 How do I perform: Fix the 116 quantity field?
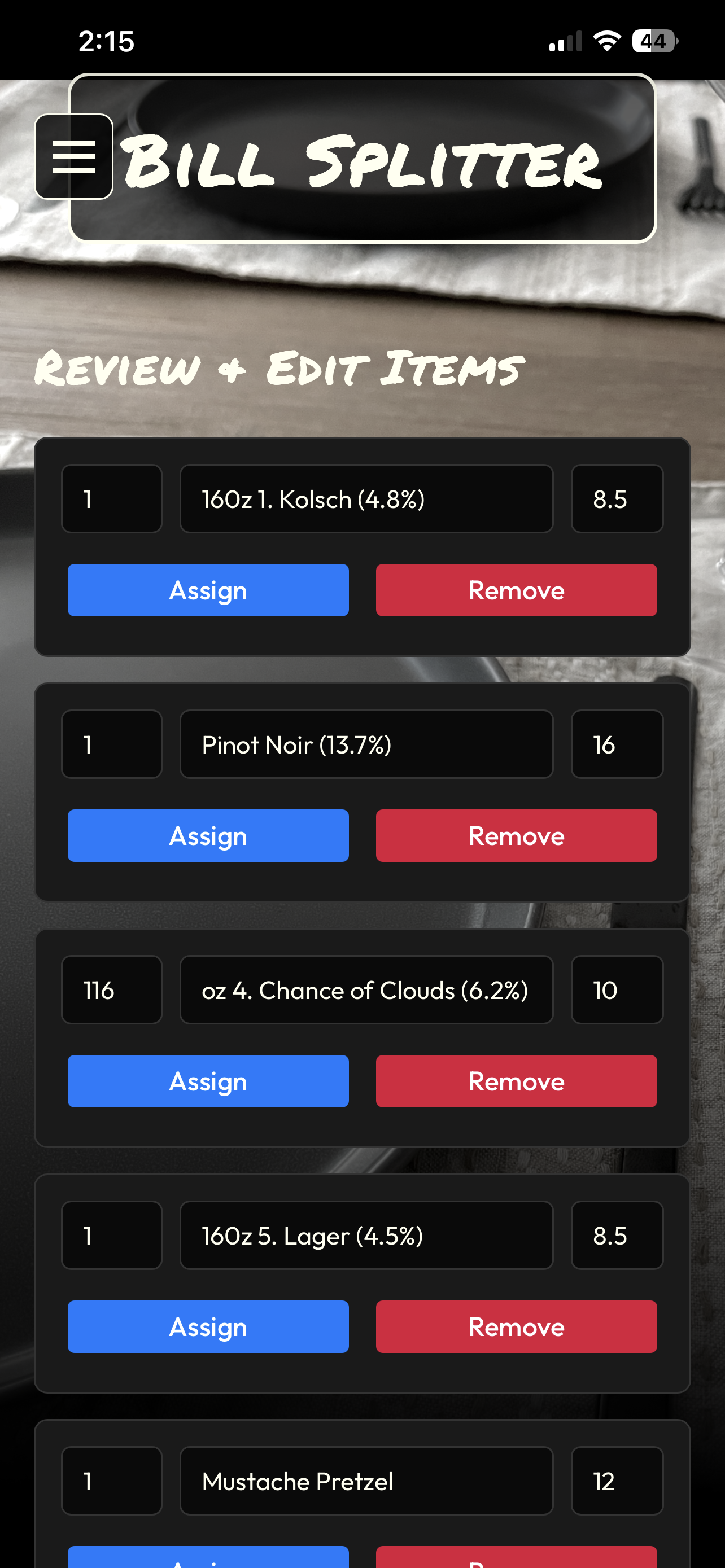tap(111, 991)
